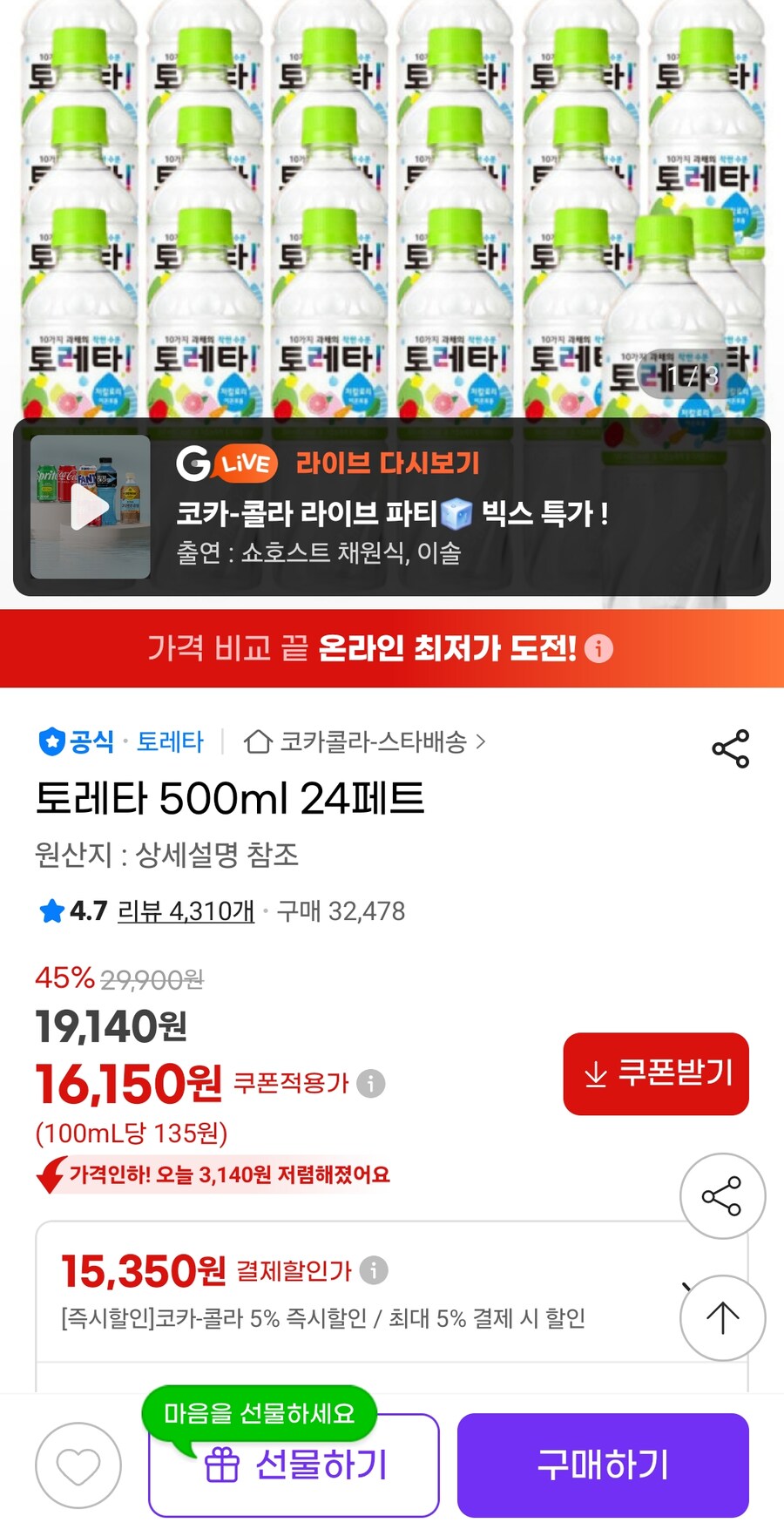Image resolution: width=784 pixels, height=1536 pixels.
Task: Click the blue star rating icon
Action: click(51, 911)
